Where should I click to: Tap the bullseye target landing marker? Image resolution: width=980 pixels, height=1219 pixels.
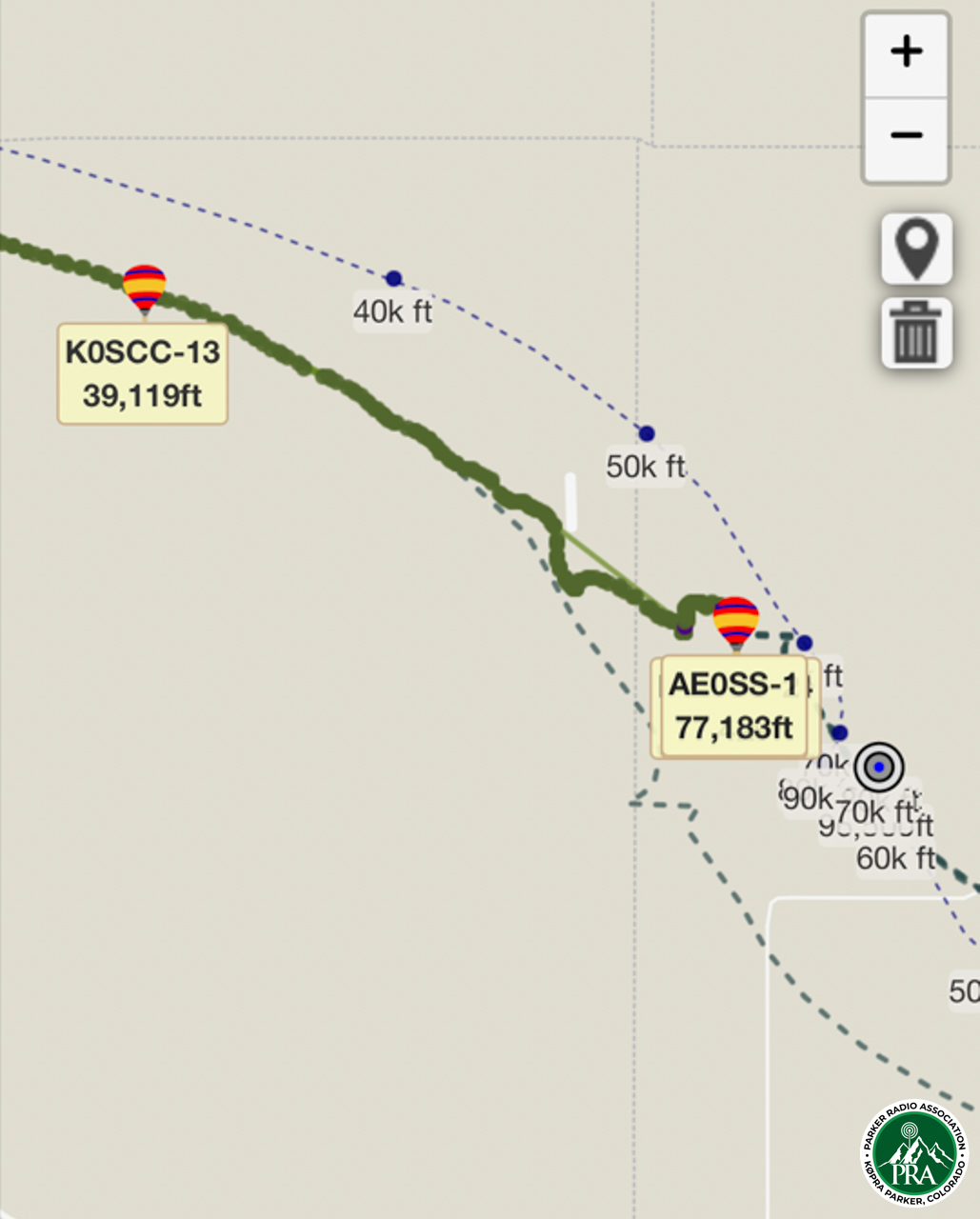tap(879, 767)
